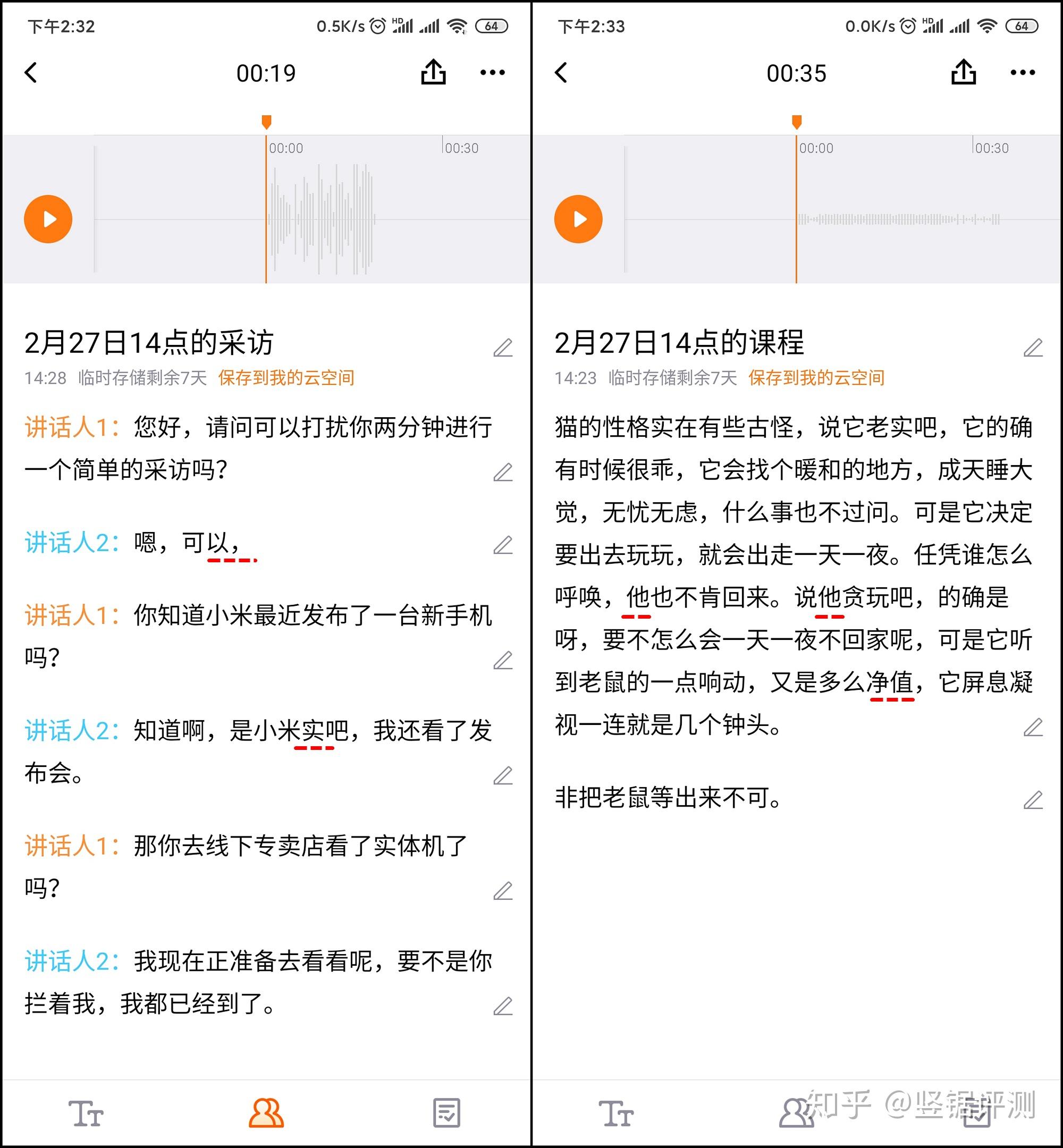Edit the line about 小米实吧 and 发布会
1063x1148 pixels.
[503, 775]
